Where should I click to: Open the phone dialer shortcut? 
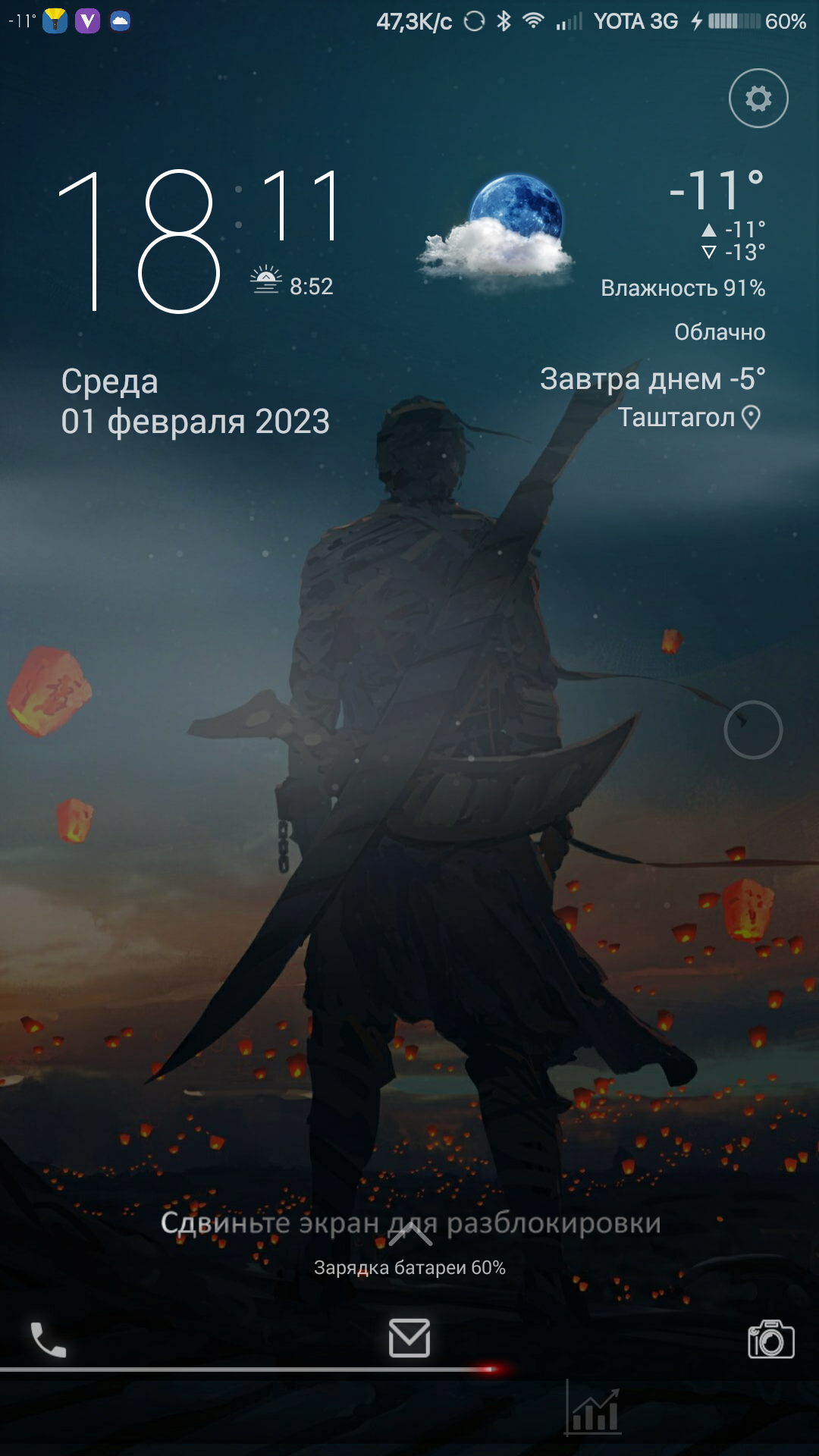click(49, 1340)
